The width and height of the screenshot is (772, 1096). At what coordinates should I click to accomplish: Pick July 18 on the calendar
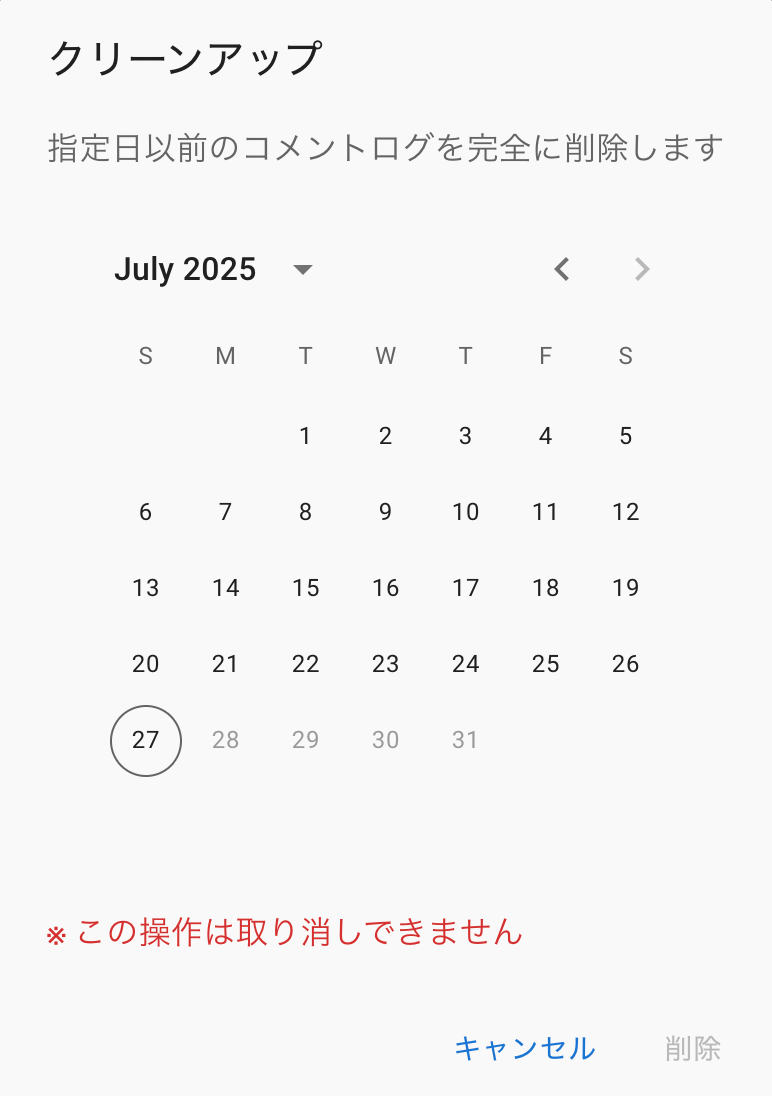[x=546, y=588]
